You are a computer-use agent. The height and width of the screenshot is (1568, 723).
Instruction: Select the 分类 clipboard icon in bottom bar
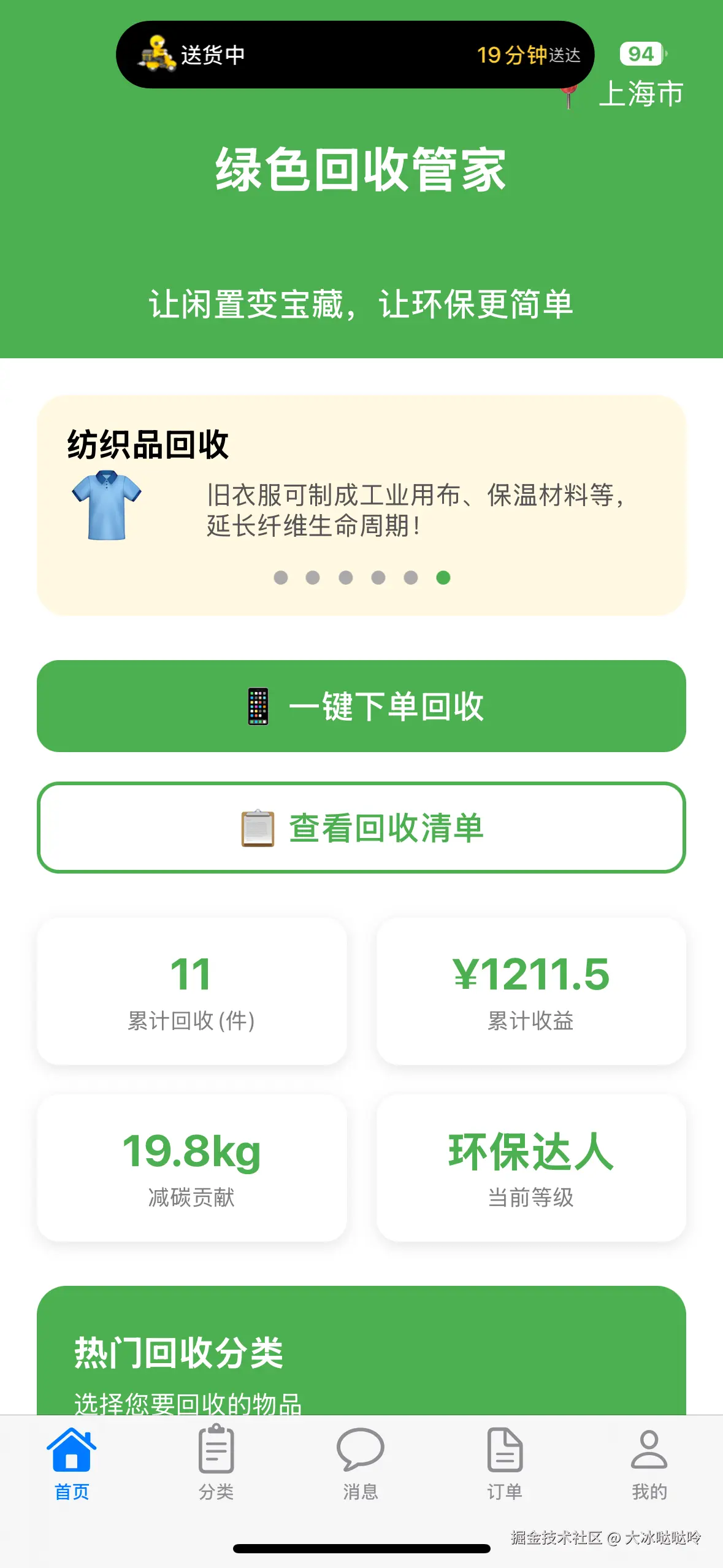[x=216, y=1450]
